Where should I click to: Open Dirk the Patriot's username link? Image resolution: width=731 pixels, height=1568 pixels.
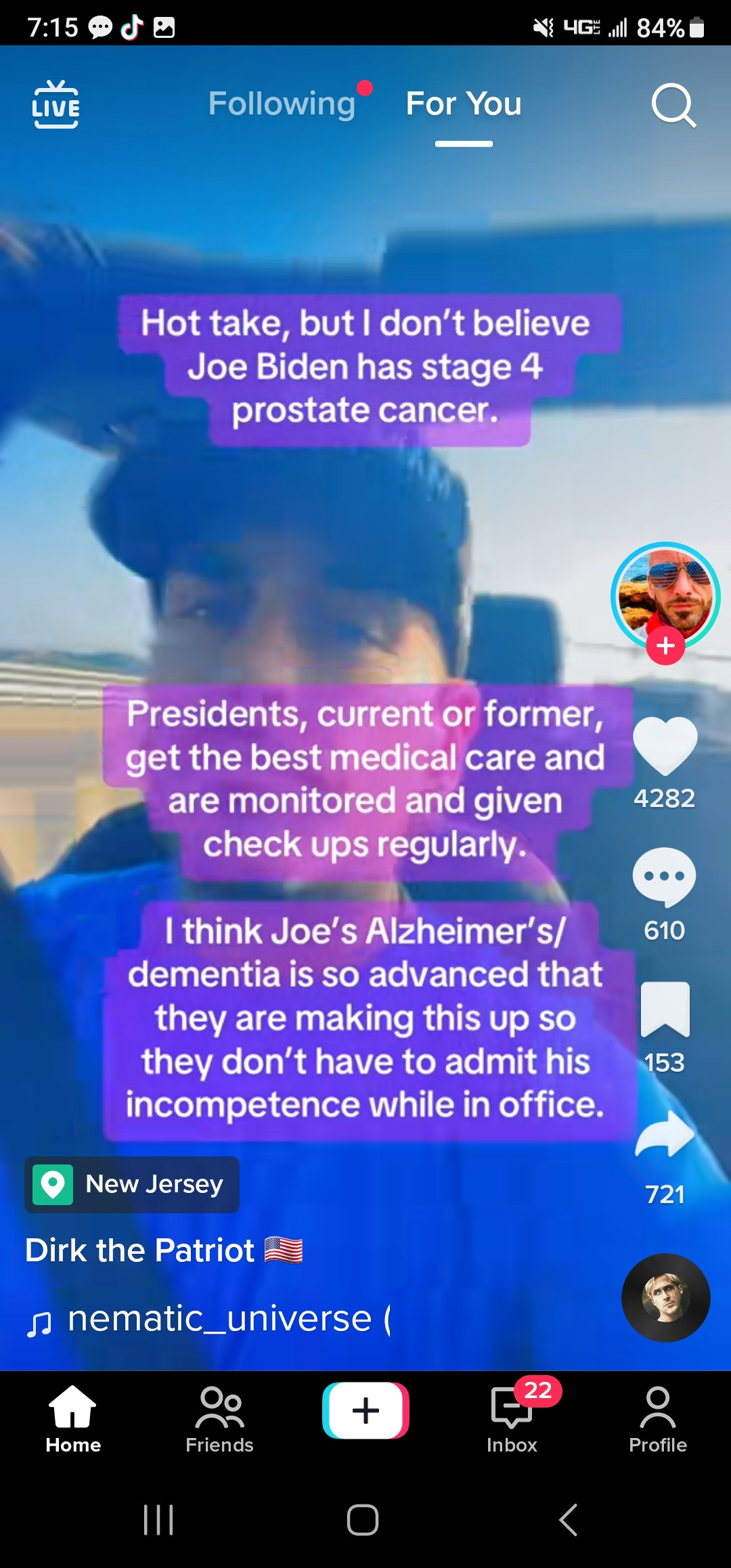[140, 1250]
